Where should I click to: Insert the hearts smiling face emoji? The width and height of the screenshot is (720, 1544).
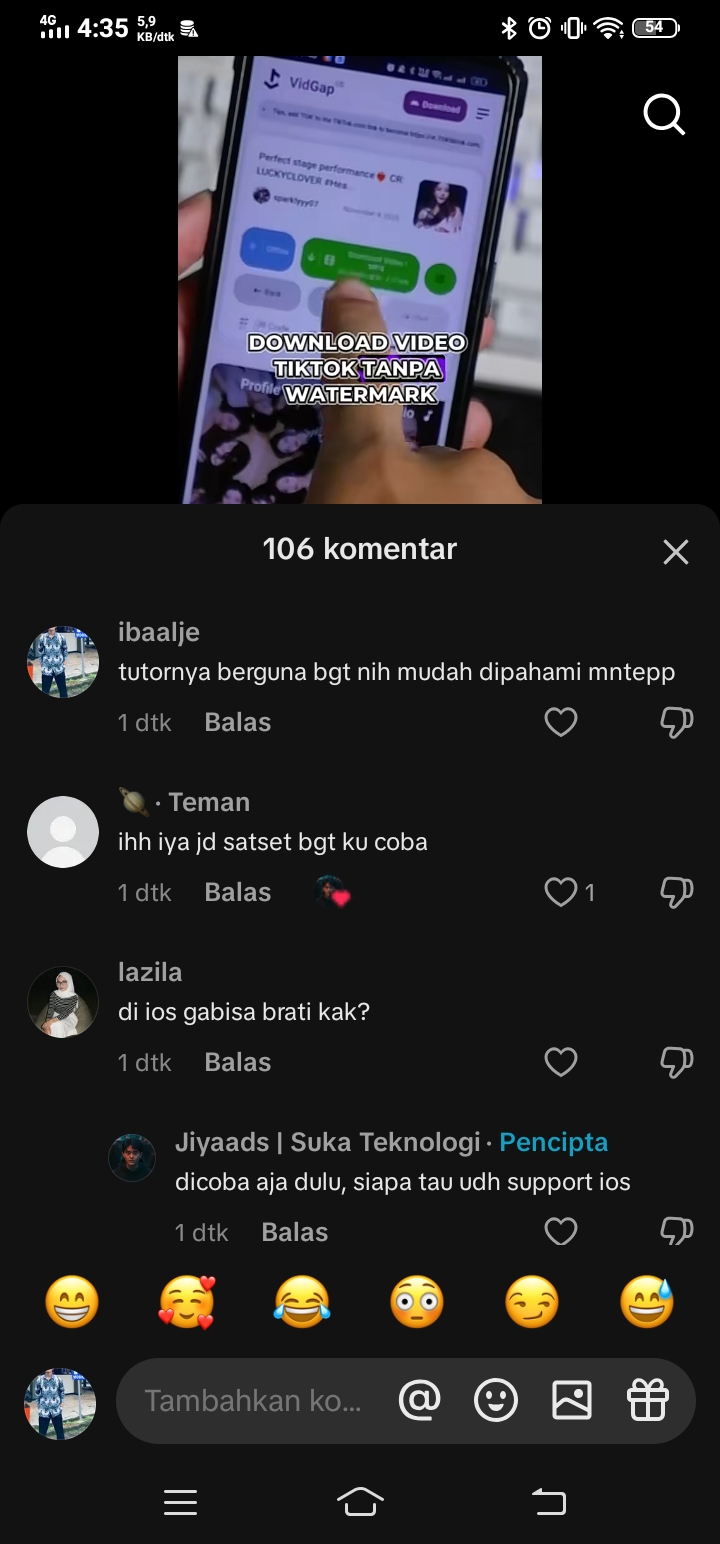click(187, 1304)
